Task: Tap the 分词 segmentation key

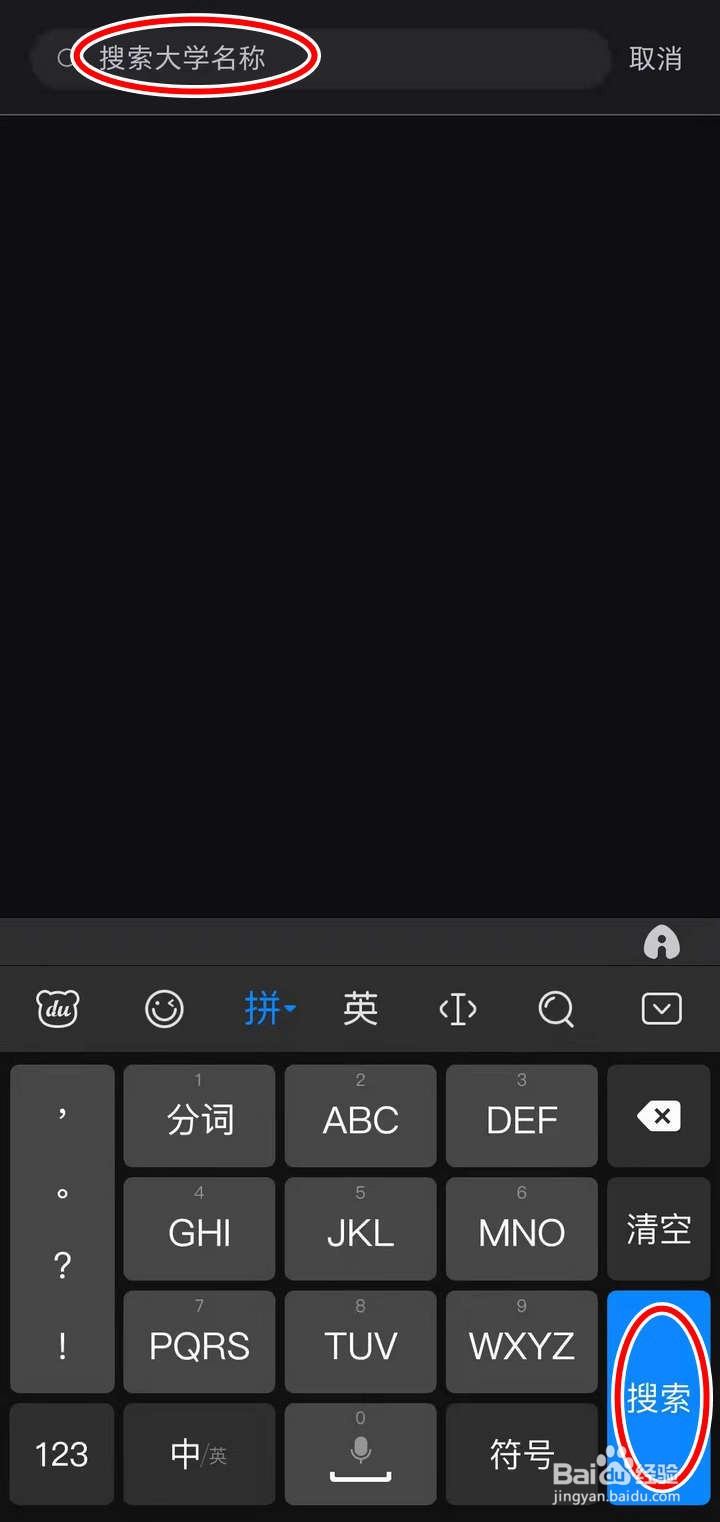Action: 198,1117
